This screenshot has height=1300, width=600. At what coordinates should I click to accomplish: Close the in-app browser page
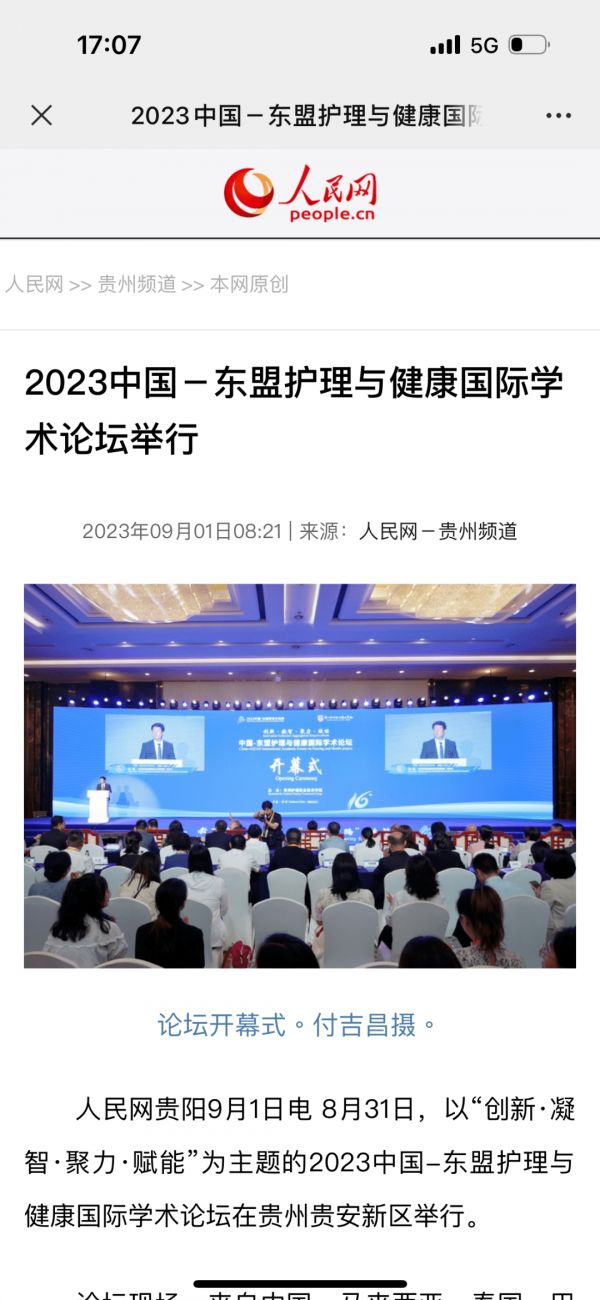coord(41,115)
